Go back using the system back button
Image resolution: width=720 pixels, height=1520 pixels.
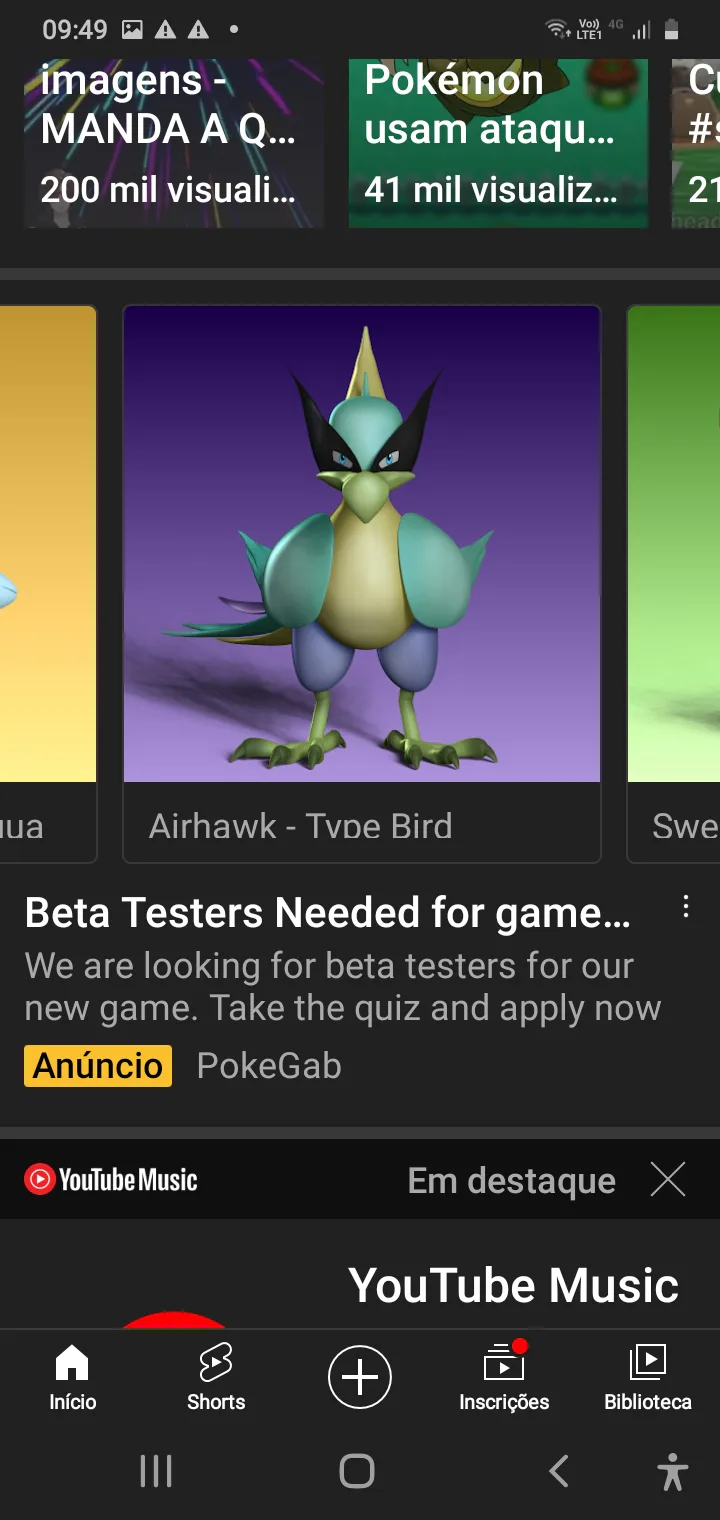(559, 1471)
